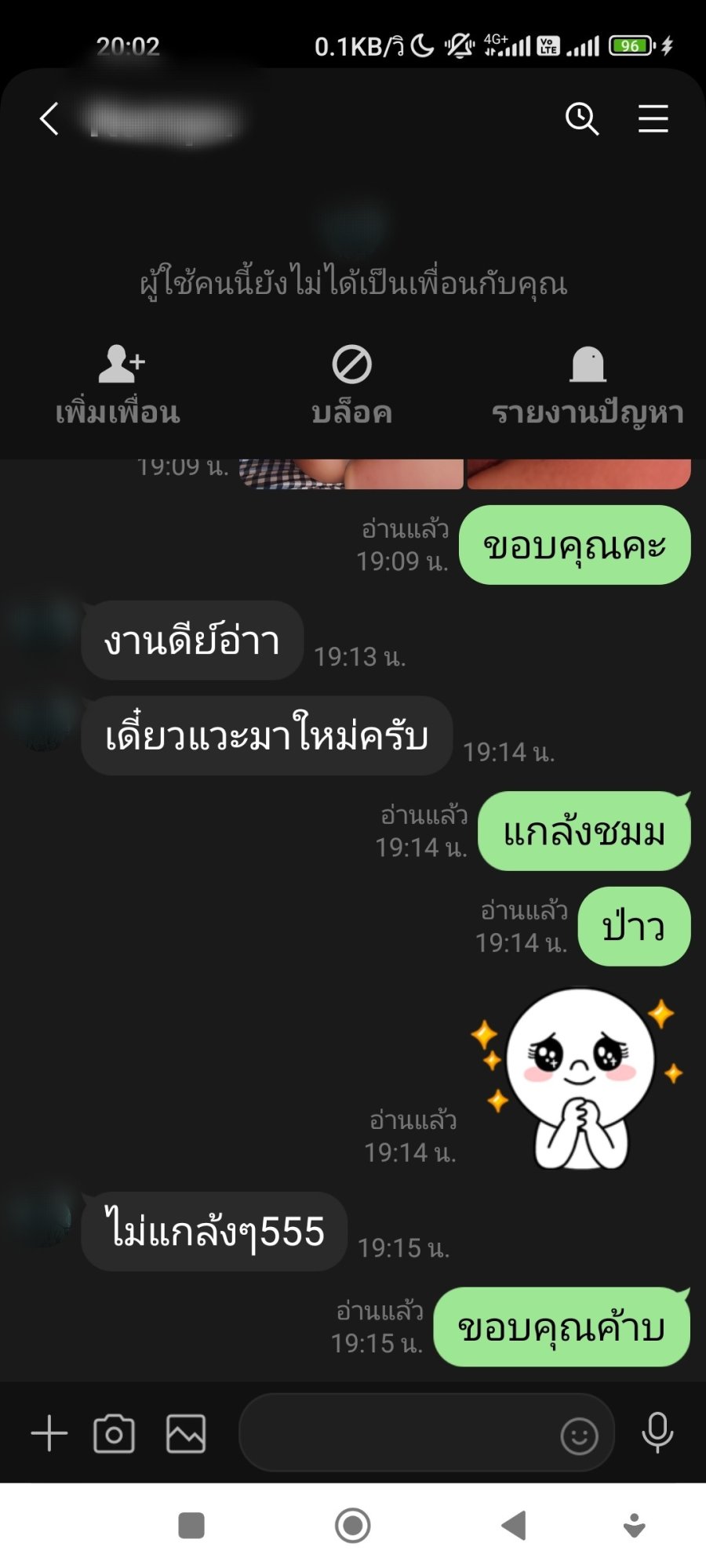The image size is (706, 1568).
Task: Open the plus attachment menu
Action: point(49,1433)
